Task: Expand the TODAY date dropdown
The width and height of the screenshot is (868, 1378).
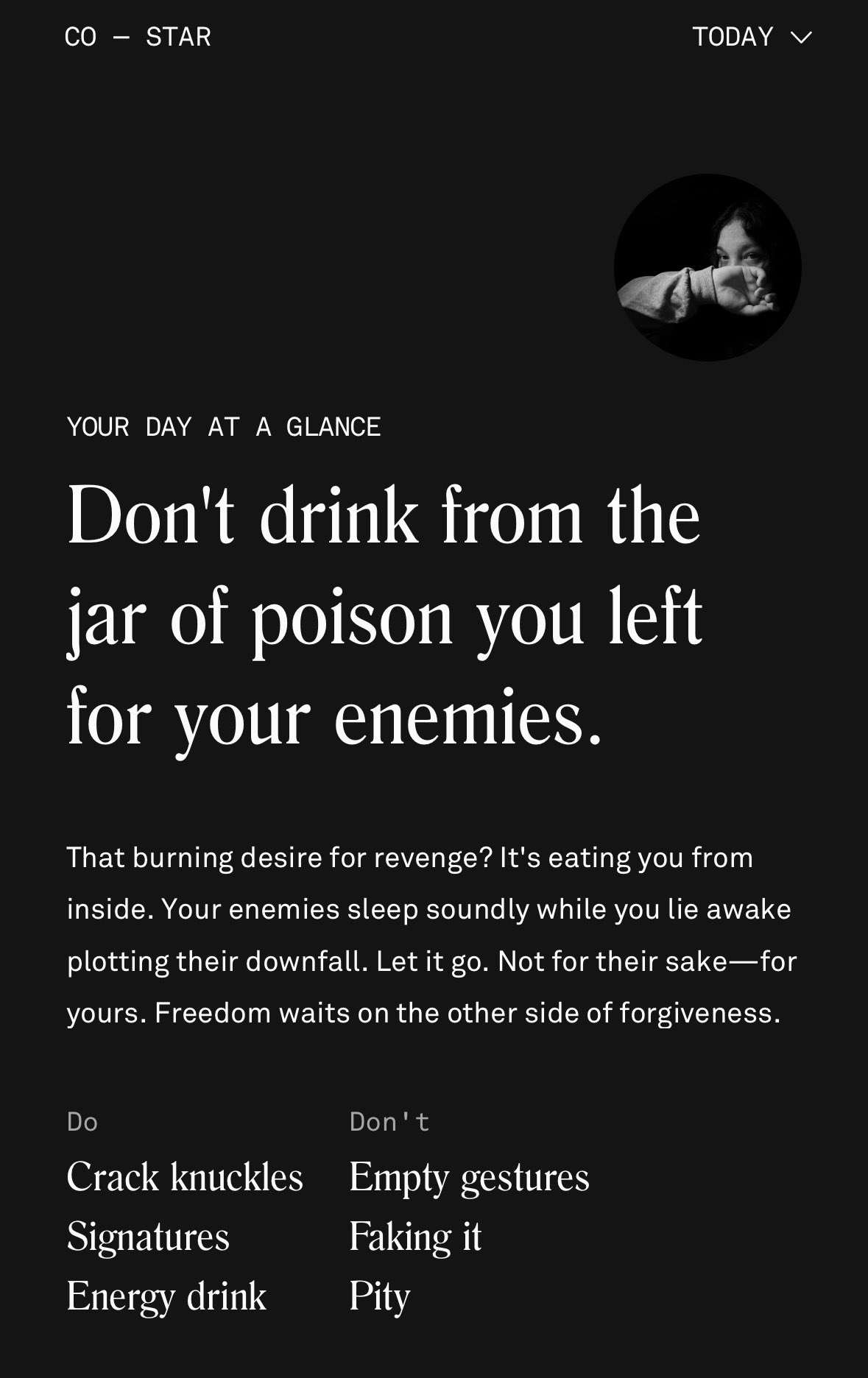Action: pos(752,37)
